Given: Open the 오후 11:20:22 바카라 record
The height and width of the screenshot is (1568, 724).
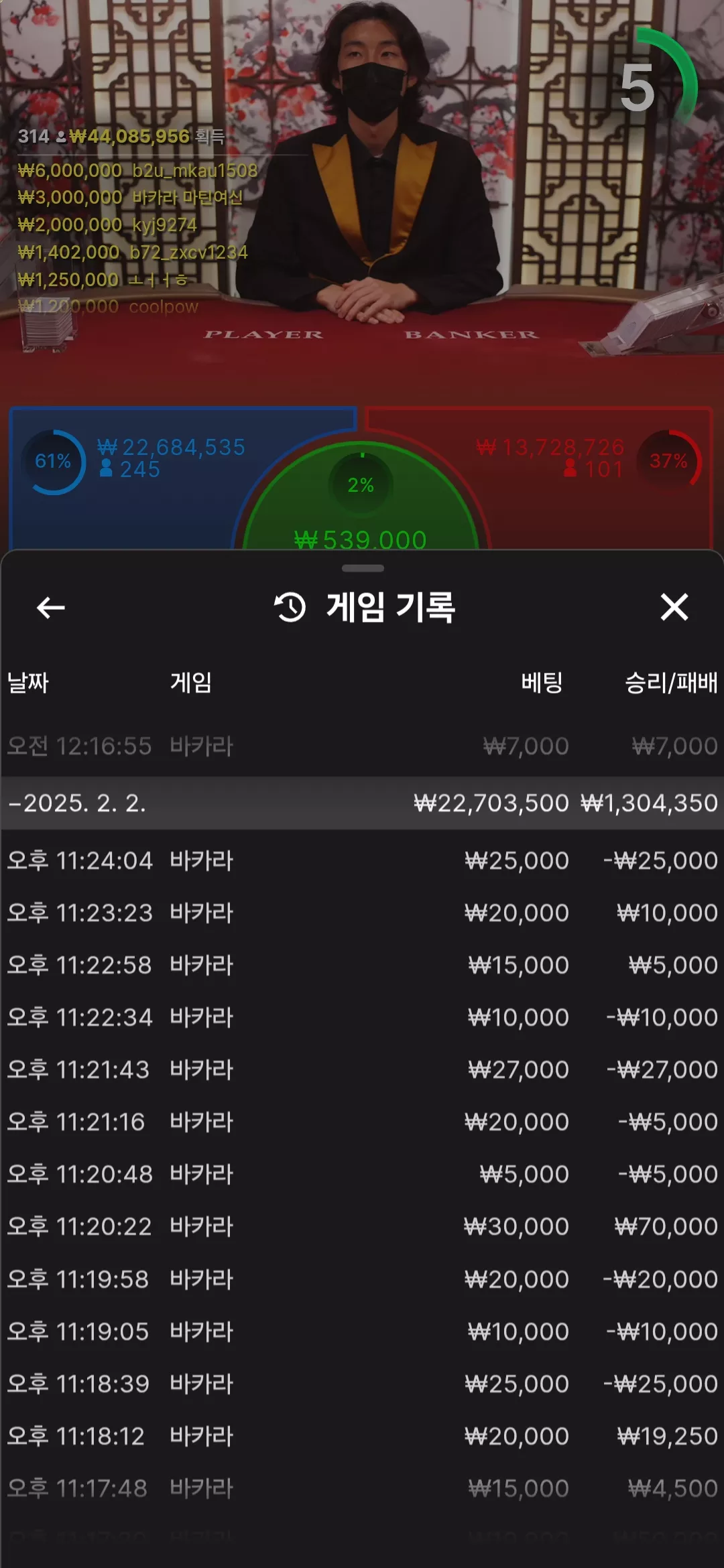Looking at the screenshot, I should pos(362,1226).
